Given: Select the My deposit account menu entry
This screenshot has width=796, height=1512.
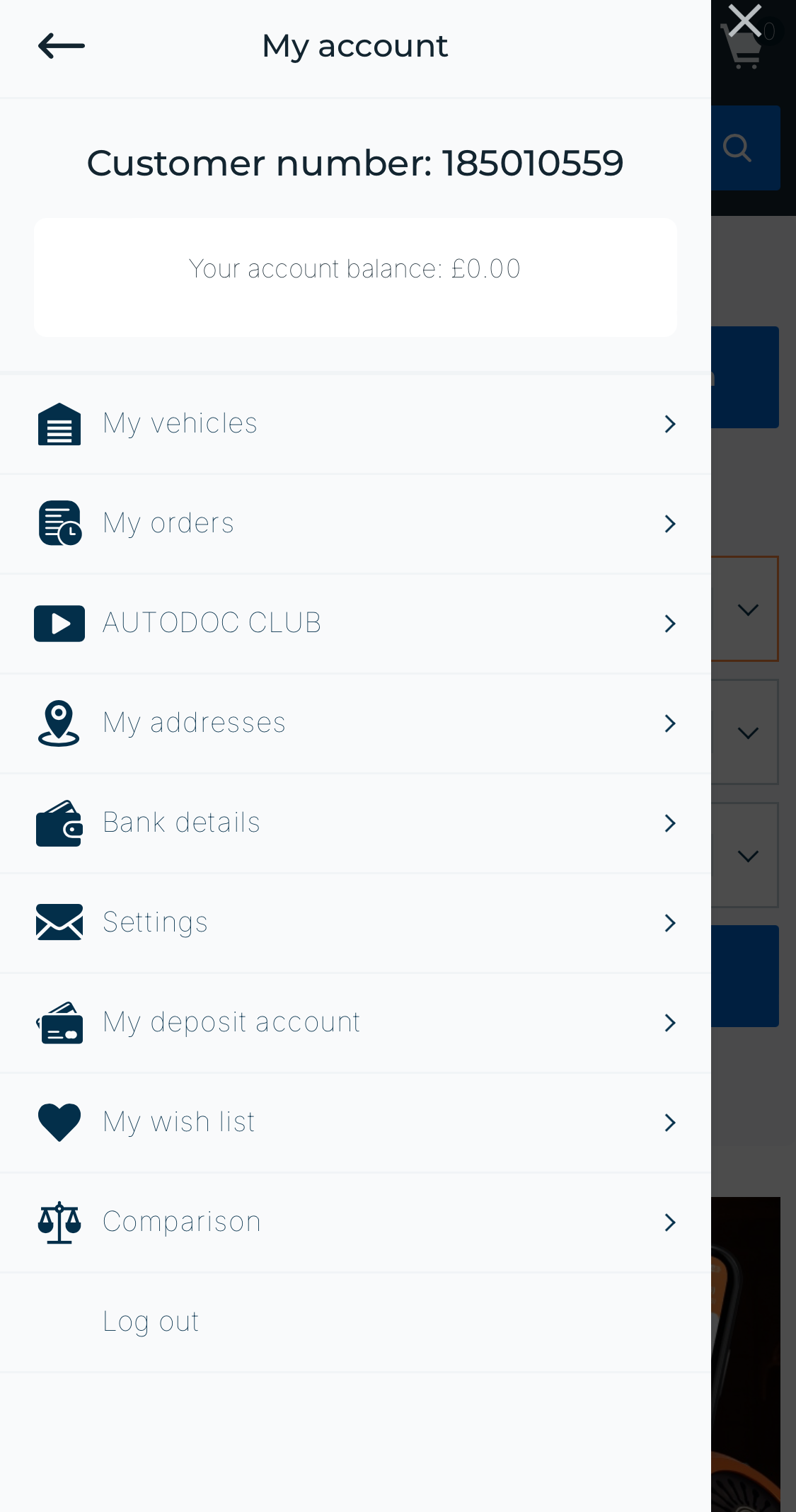Looking at the screenshot, I should click(x=231, y=1022).
